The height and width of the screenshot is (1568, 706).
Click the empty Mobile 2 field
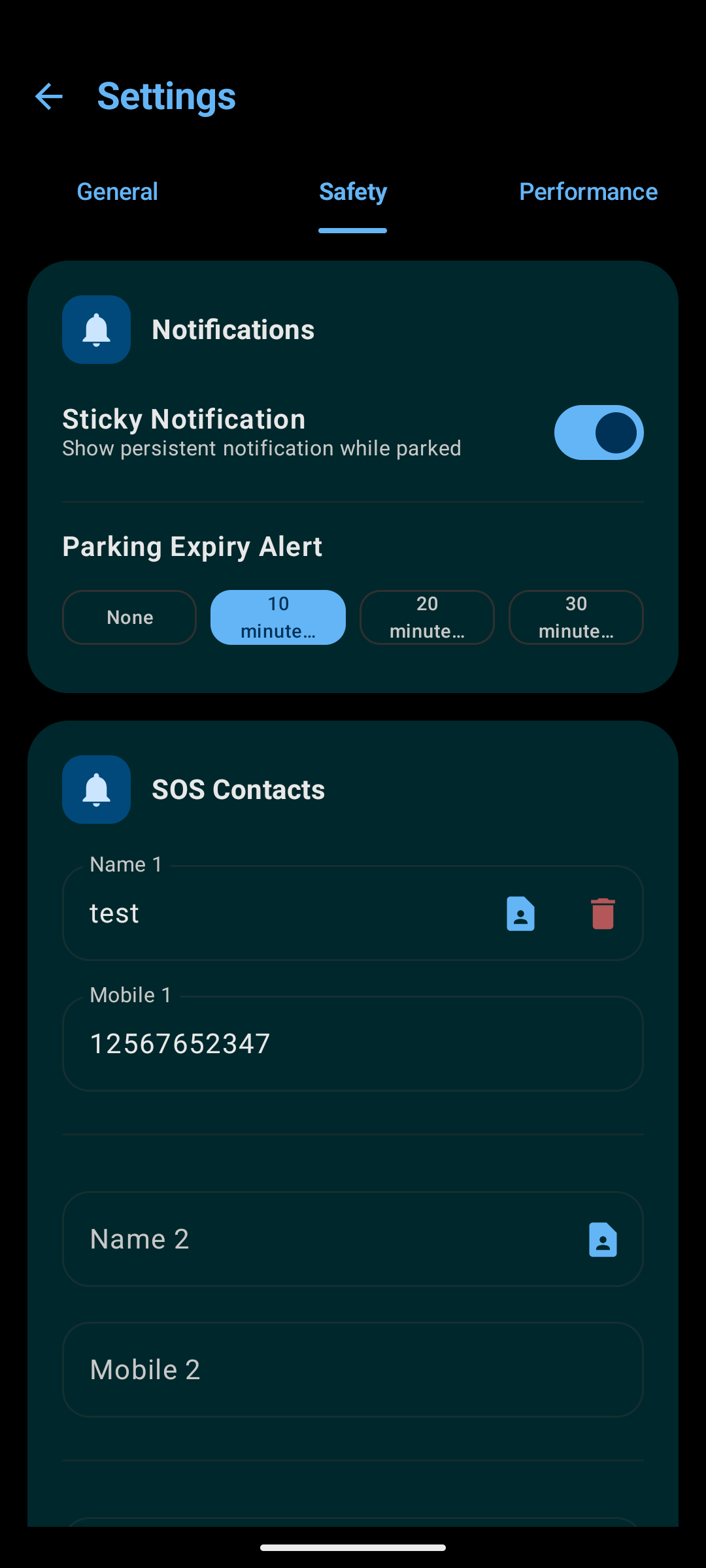(x=261, y=1369)
